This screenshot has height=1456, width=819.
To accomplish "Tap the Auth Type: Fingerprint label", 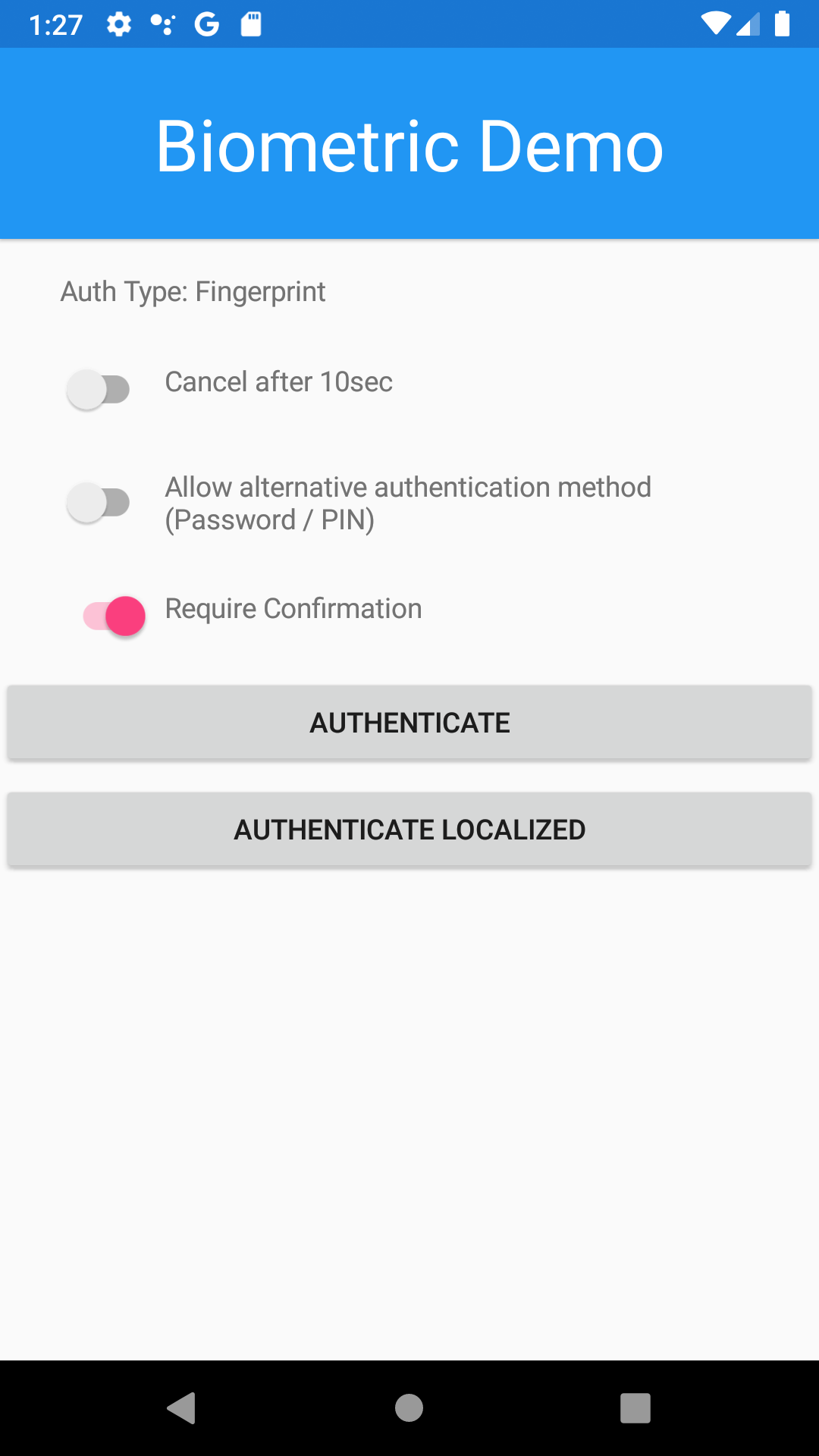I will pyautogui.click(x=193, y=291).
